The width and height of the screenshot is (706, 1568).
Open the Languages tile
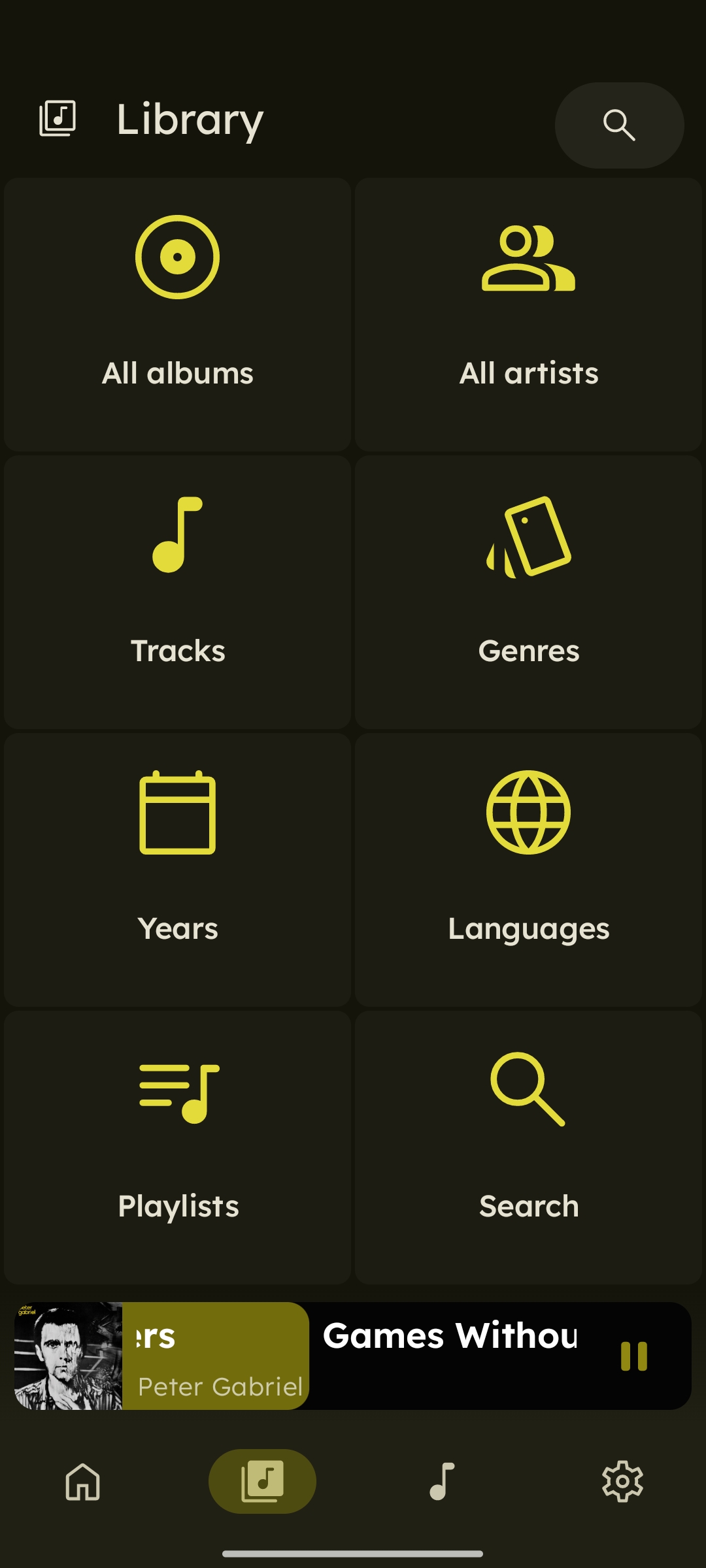(528, 870)
